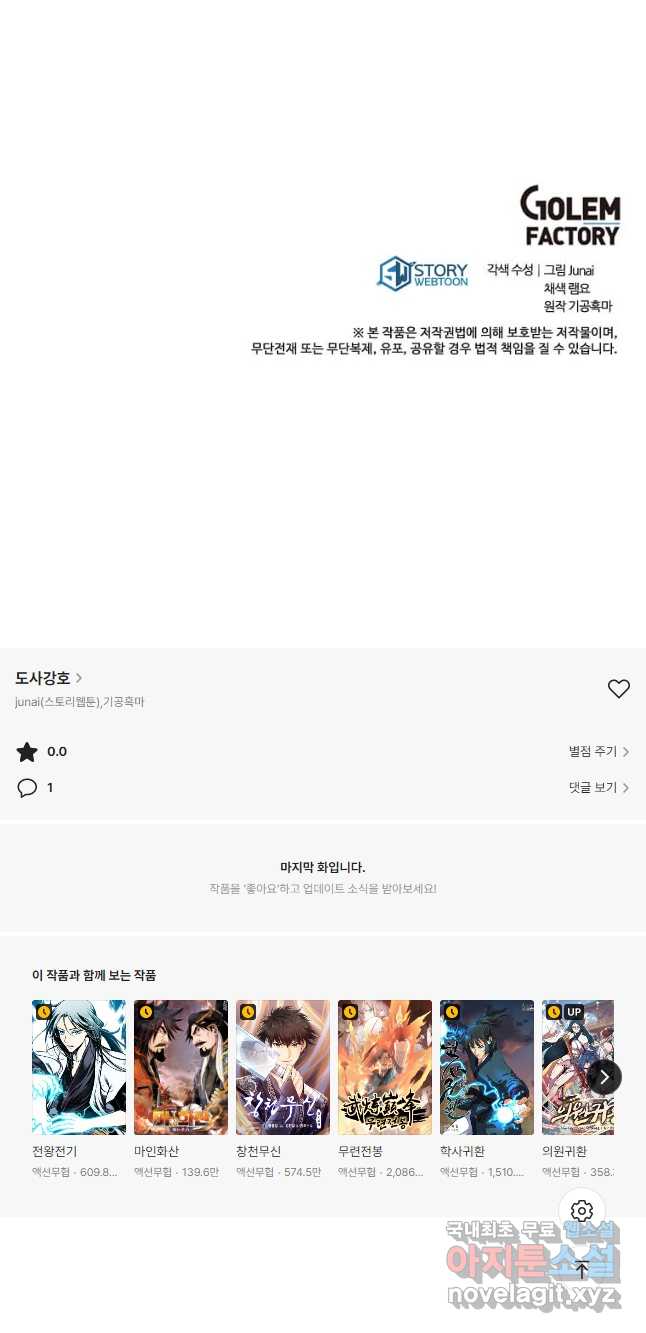Viewport: 646px width, 1333px height.
Task: Open the viewer settings gear
Action: point(582,1212)
